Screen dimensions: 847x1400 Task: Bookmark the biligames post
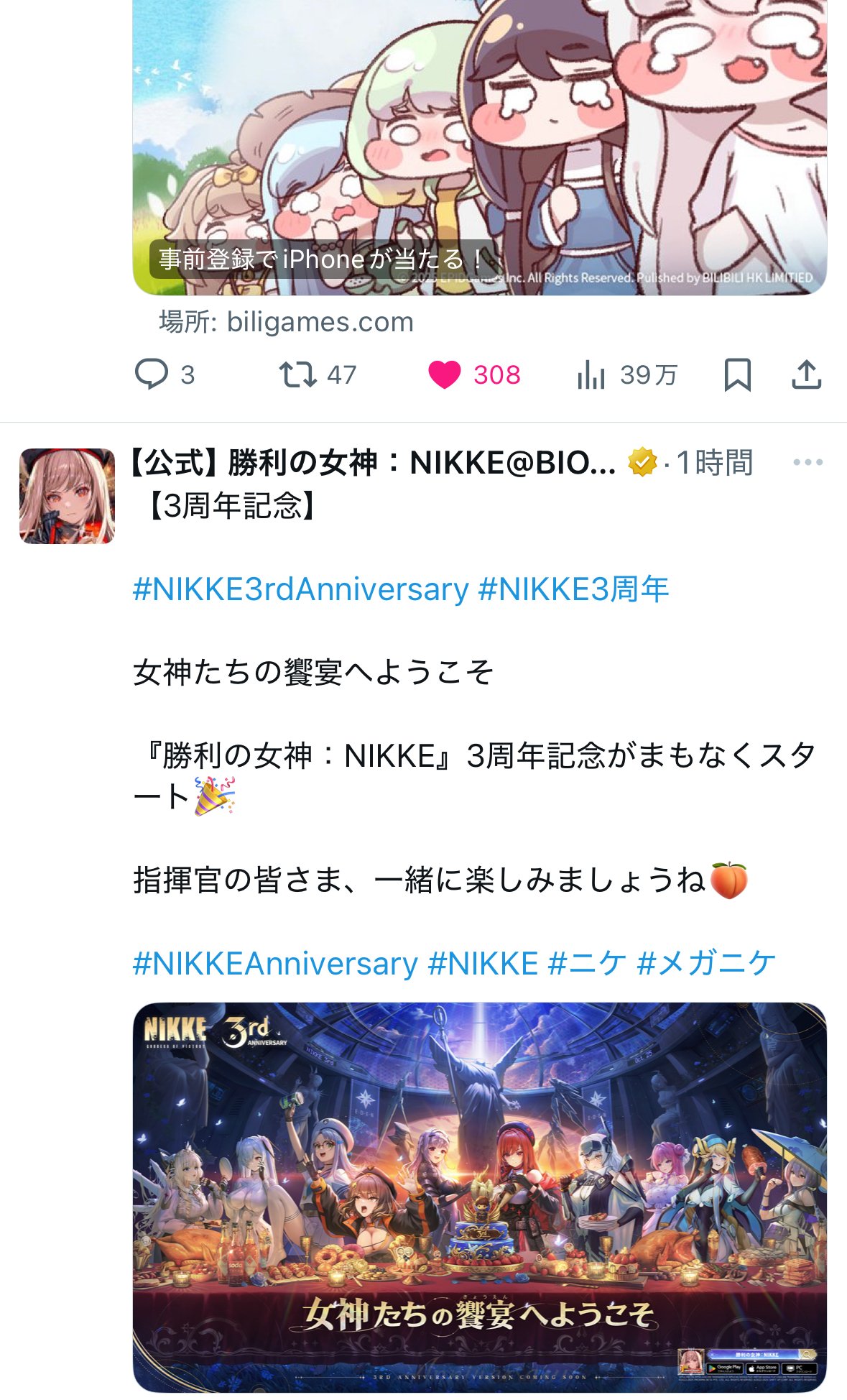click(737, 374)
